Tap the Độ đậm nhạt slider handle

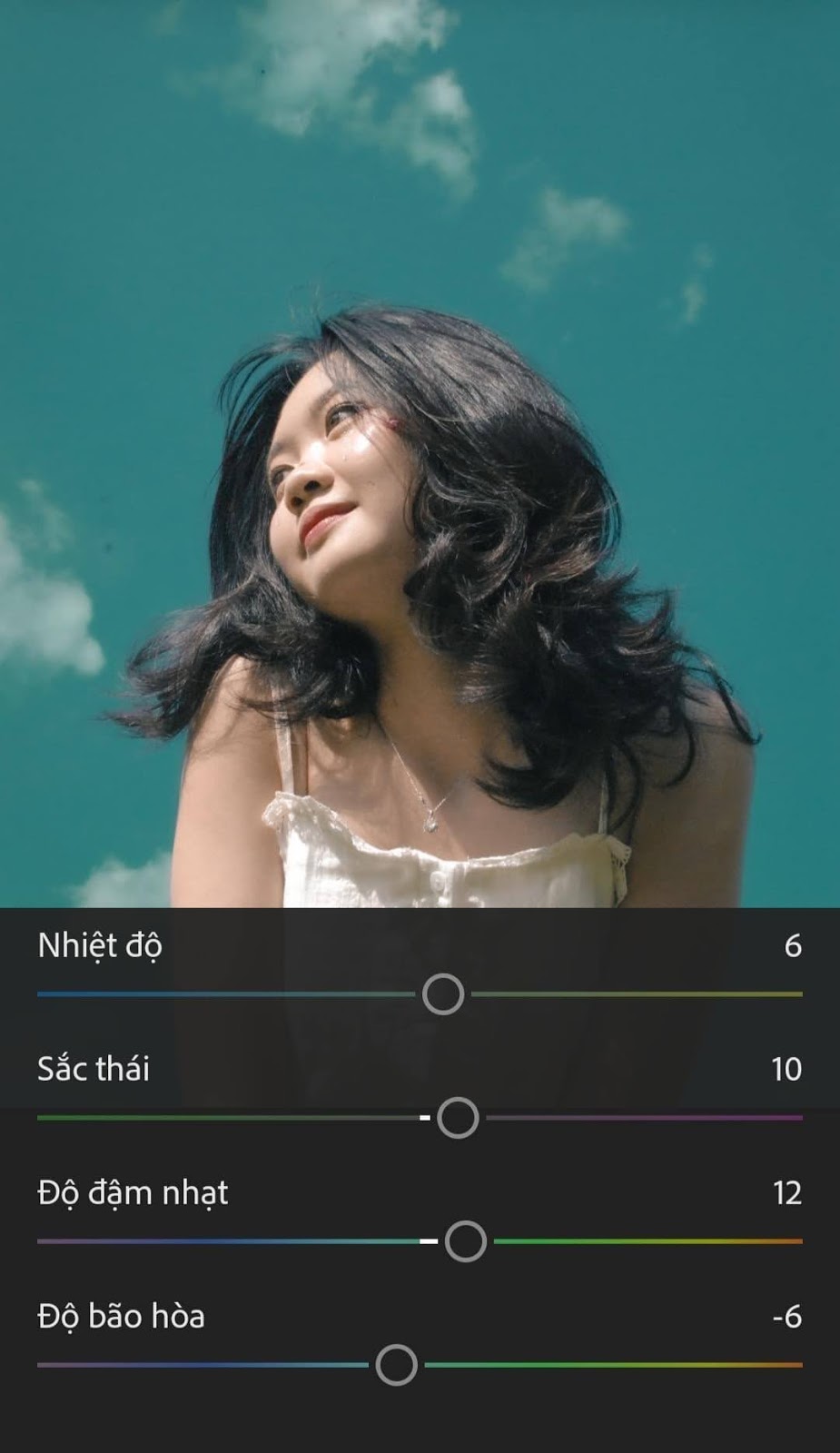click(x=466, y=1241)
